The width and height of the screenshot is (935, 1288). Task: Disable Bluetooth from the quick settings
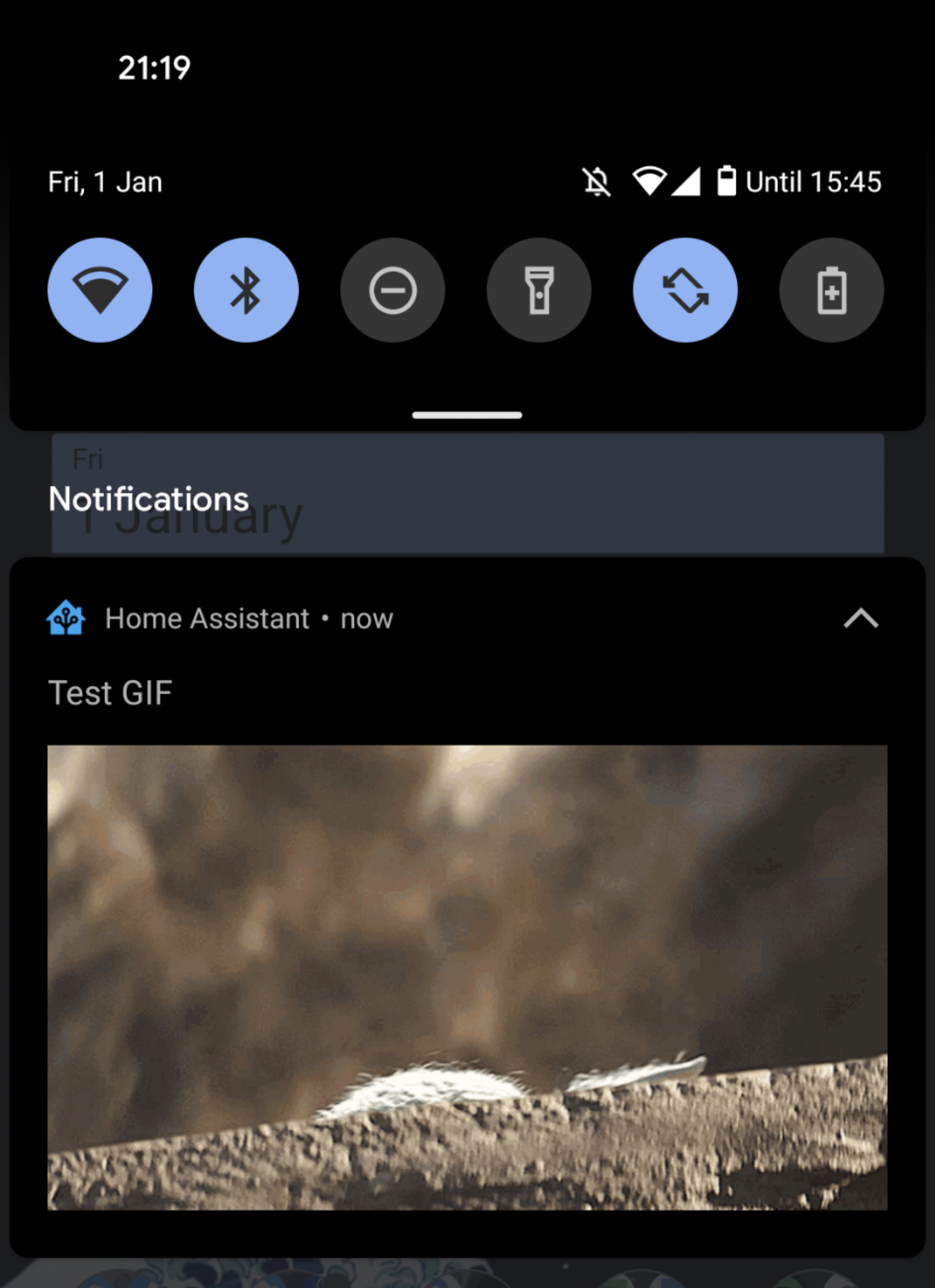[246, 289]
